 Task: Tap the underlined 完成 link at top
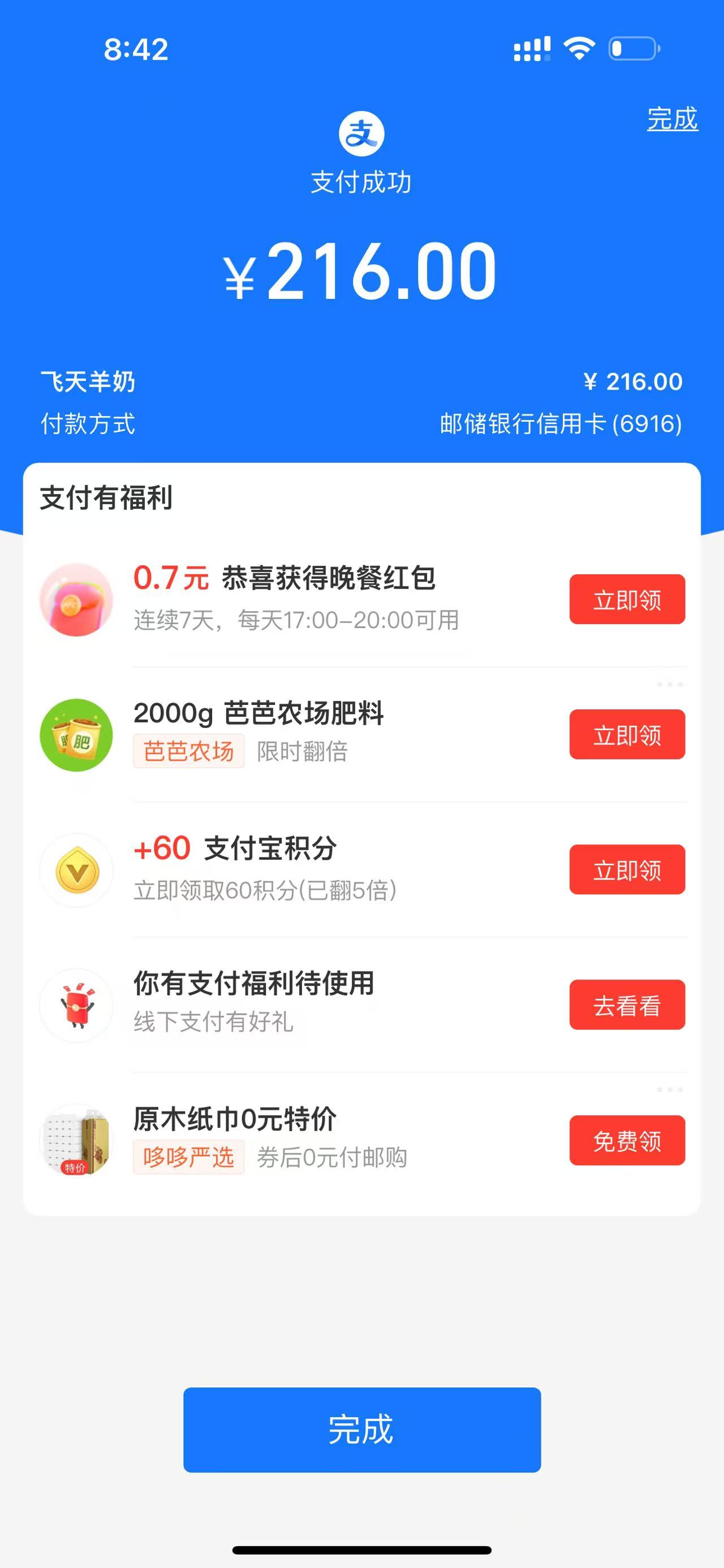point(671,119)
